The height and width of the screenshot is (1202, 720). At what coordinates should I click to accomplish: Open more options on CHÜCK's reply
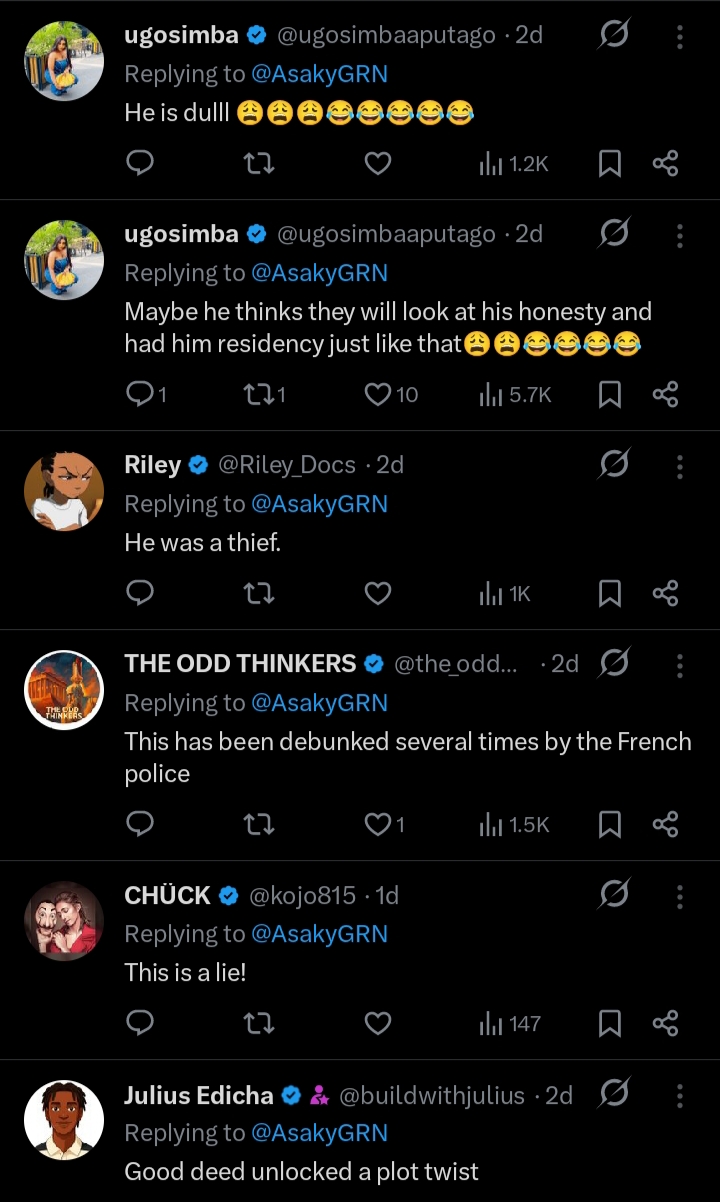680,896
